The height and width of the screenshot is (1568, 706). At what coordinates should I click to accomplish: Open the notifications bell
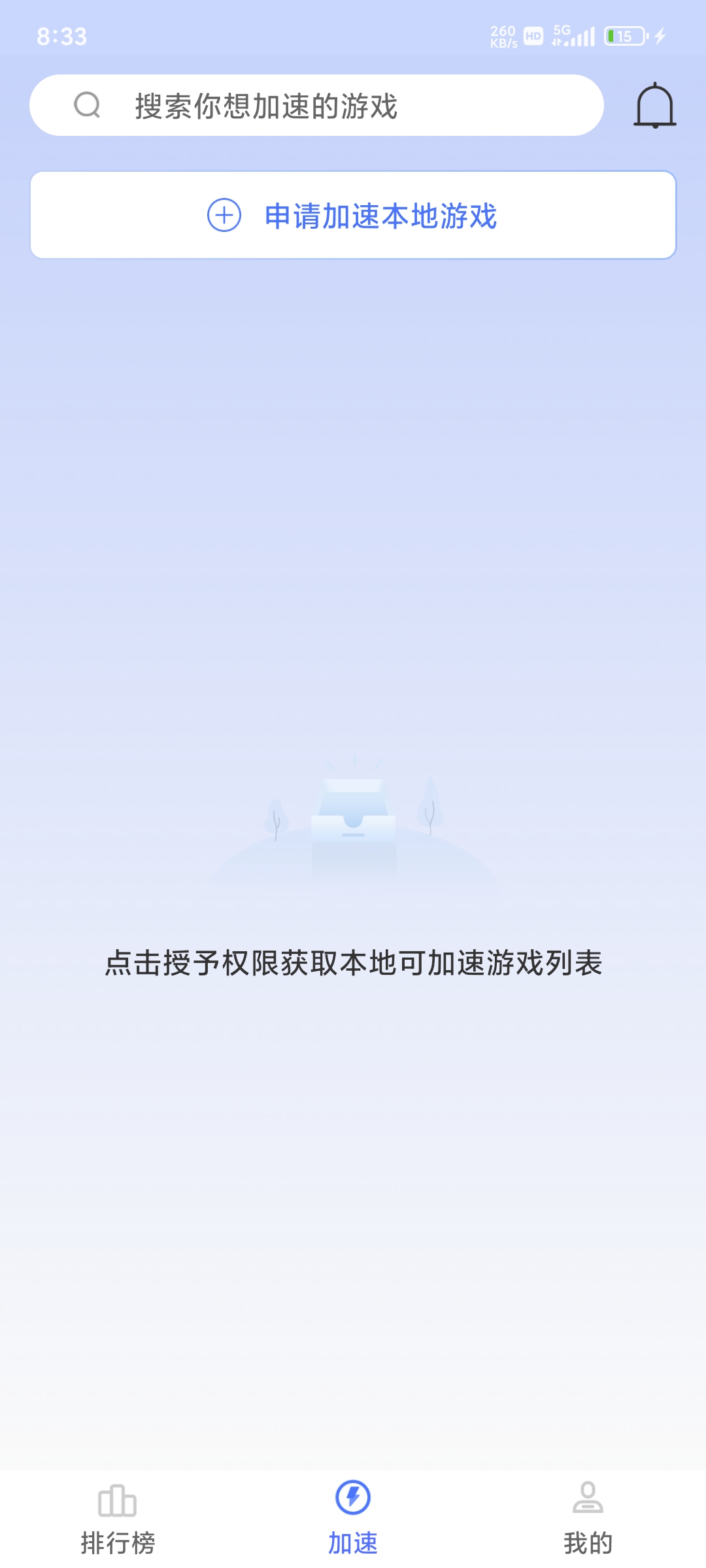point(654,105)
